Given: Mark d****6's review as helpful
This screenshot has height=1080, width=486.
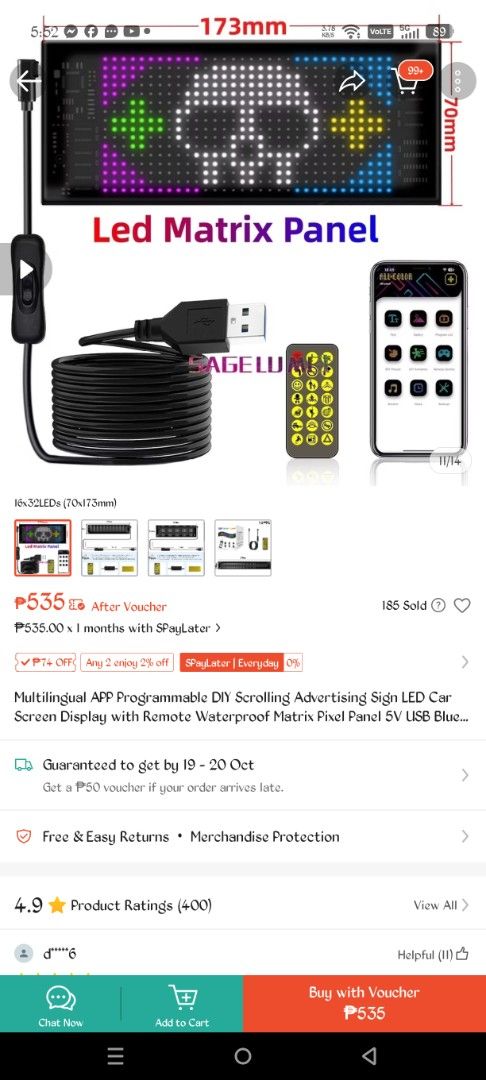Looking at the screenshot, I should click(433, 955).
